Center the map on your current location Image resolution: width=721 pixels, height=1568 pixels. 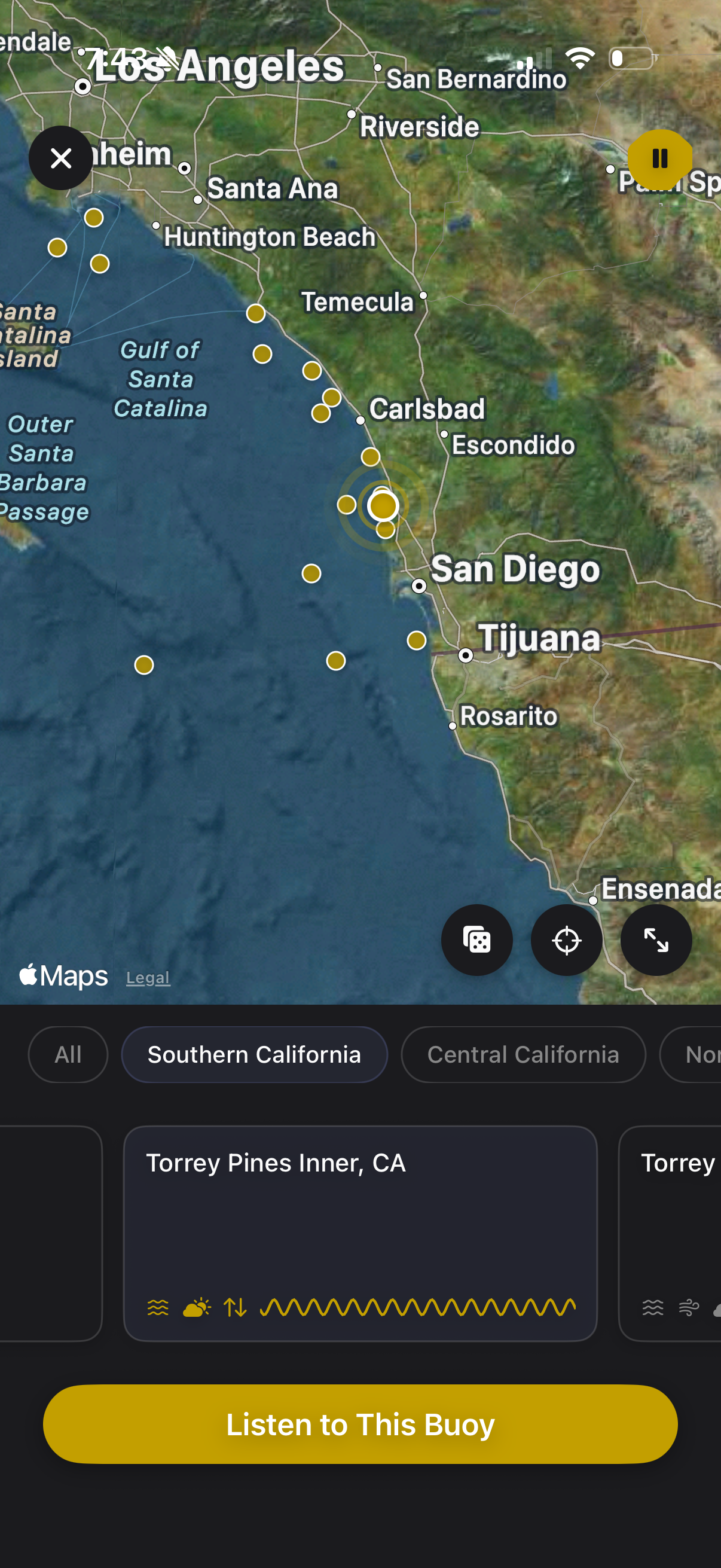coord(566,939)
